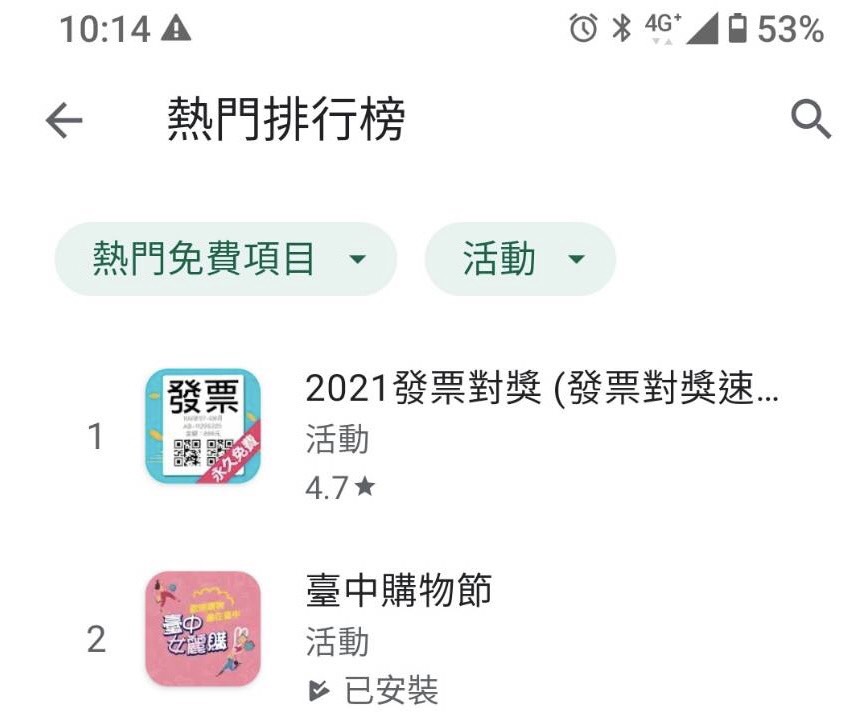Image resolution: width=868 pixels, height=727 pixels.
Task: Expand the 活動 category dropdown chip
Action: pos(520,260)
